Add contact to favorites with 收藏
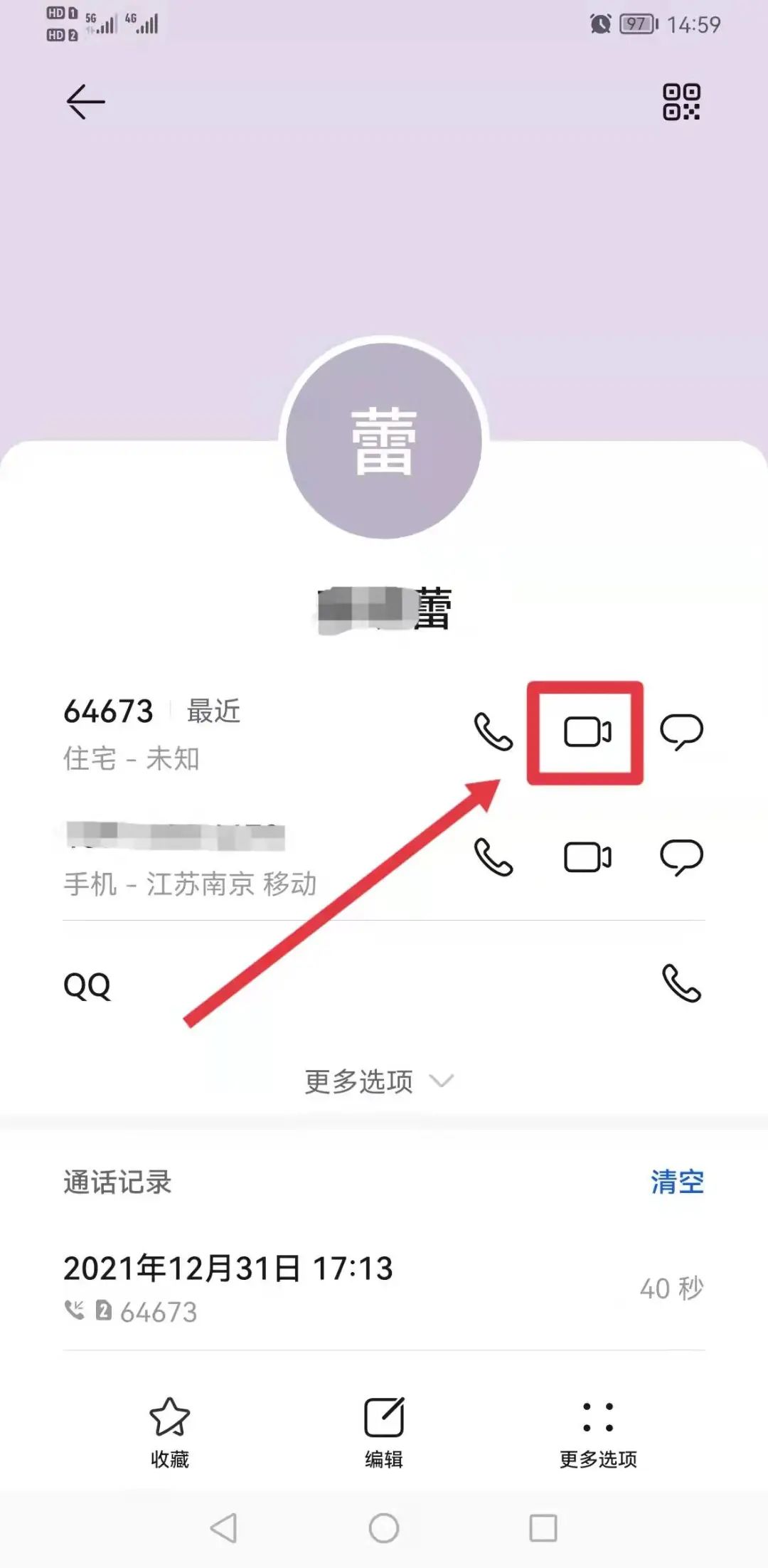This screenshot has height=1568, width=768. [169, 1431]
